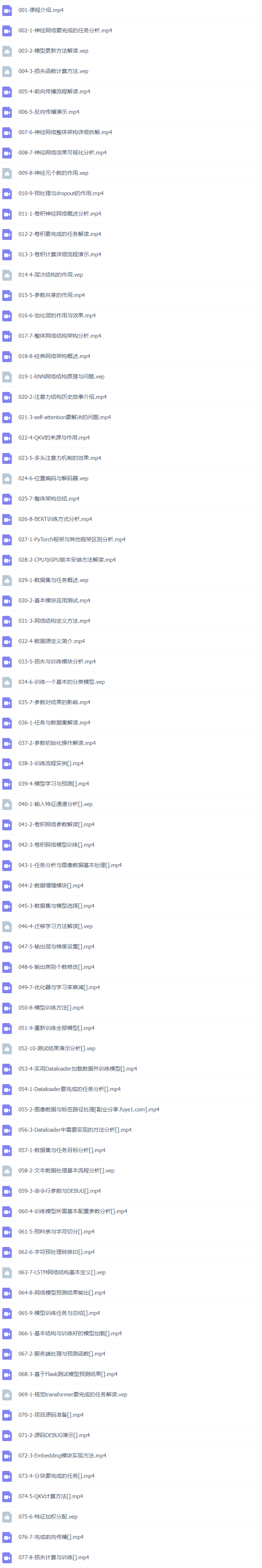Play 006-5-反向传播演示.mp4
262x1568 pixels.
coord(49,112)
